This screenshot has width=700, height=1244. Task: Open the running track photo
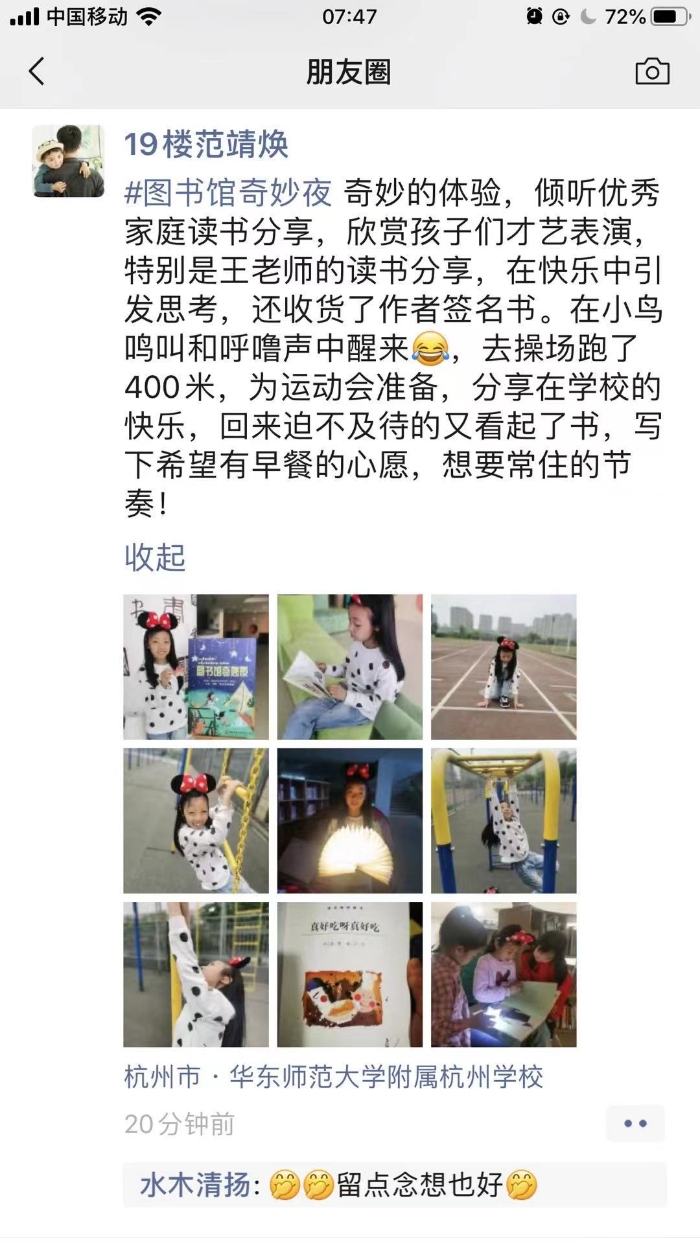503,667
